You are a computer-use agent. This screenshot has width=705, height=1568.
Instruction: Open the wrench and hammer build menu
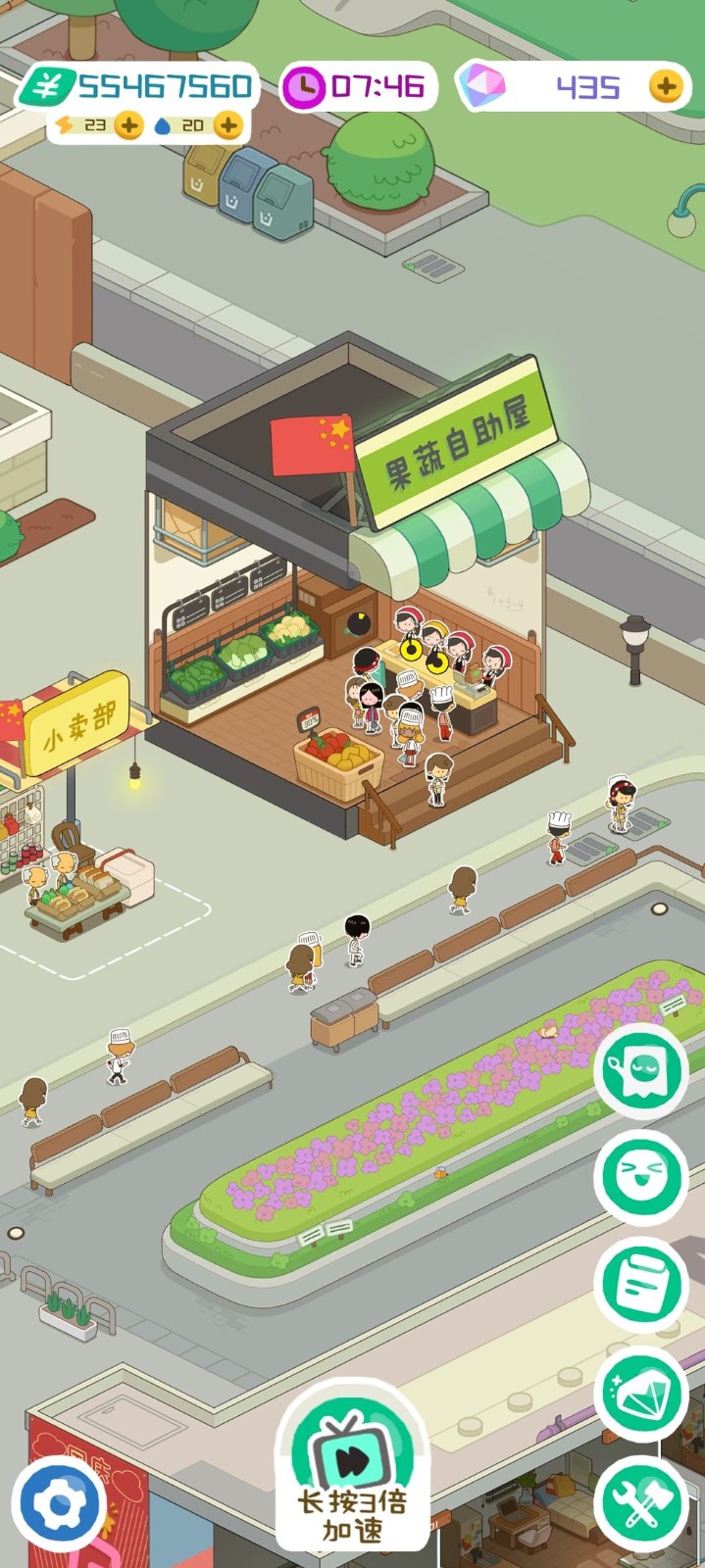coord(643,1503)
